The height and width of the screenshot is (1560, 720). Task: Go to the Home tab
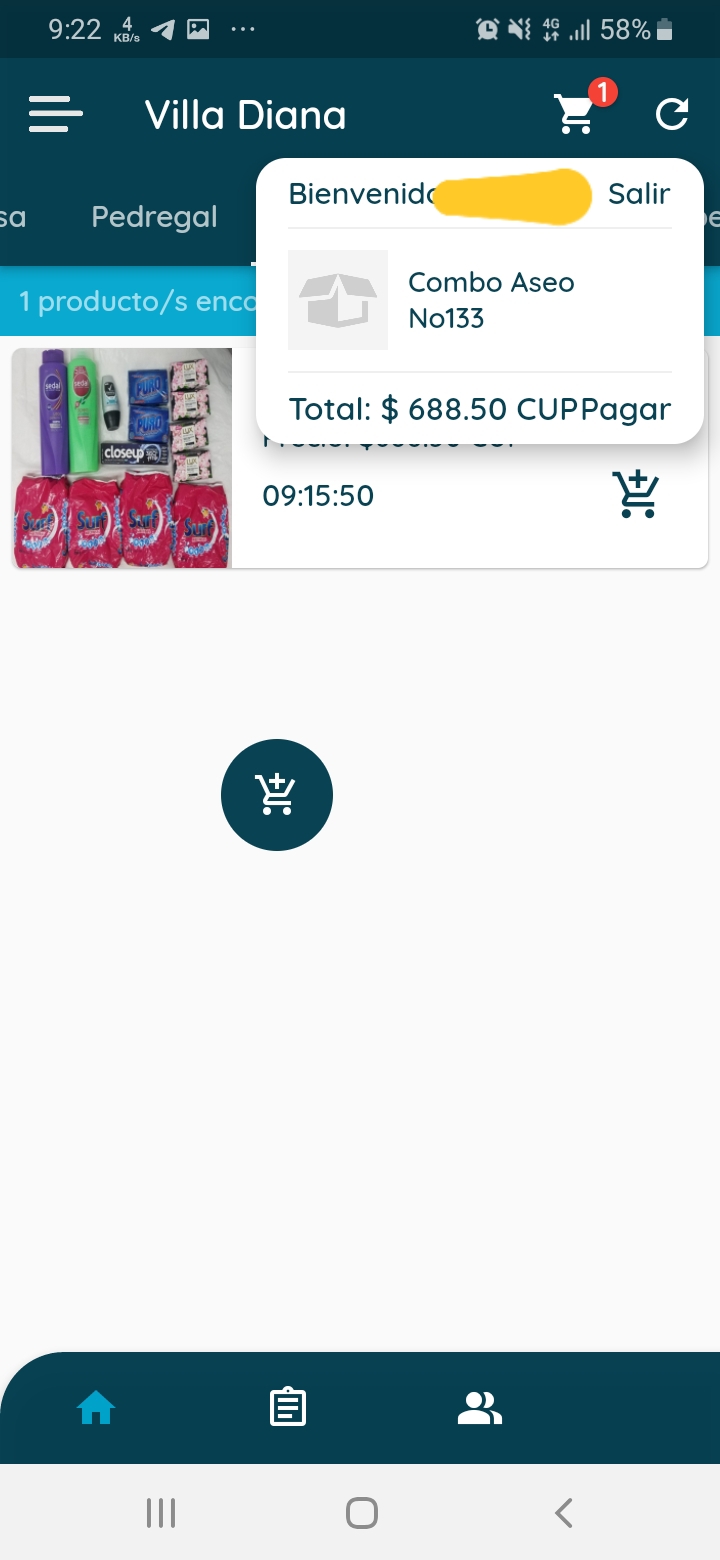[x=97, y=1408]
